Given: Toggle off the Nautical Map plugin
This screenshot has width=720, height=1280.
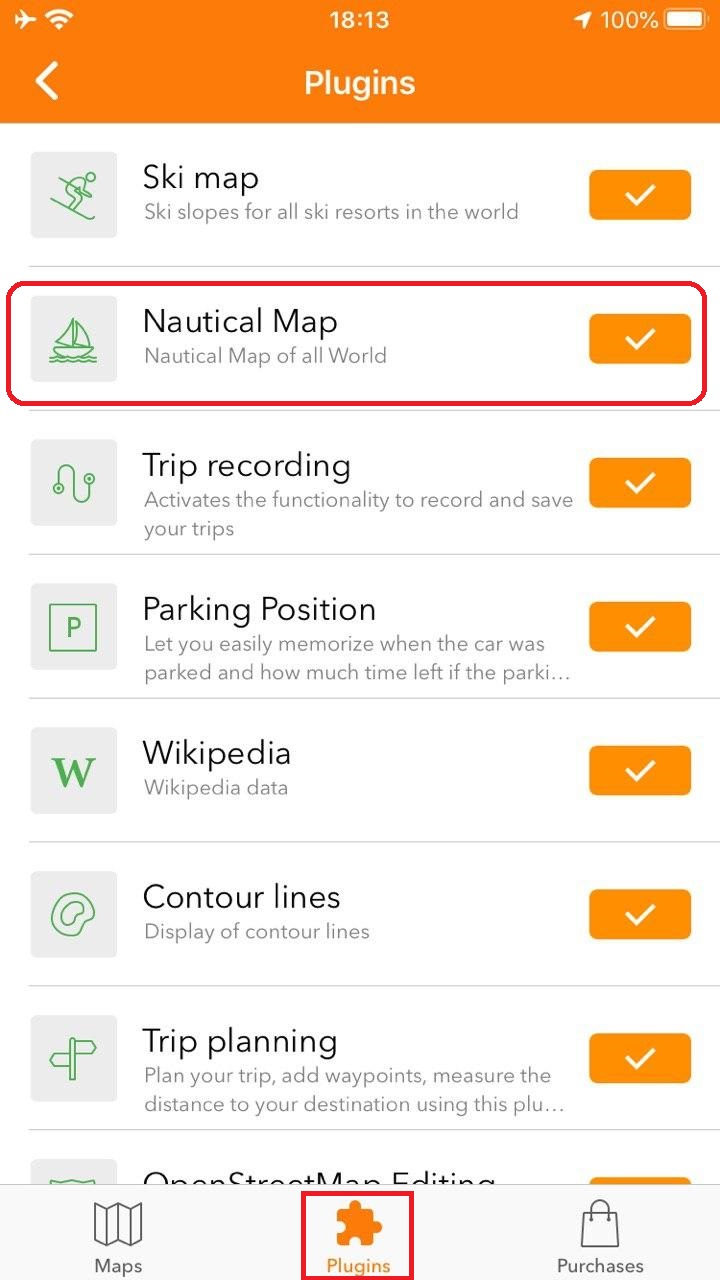Looking at the screenshot, I should (x=639, y=339).
